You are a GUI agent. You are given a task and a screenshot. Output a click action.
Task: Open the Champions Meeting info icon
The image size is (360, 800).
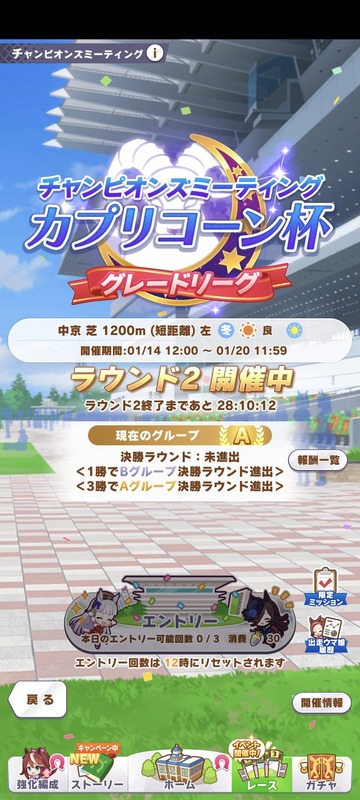click(155, 53)
